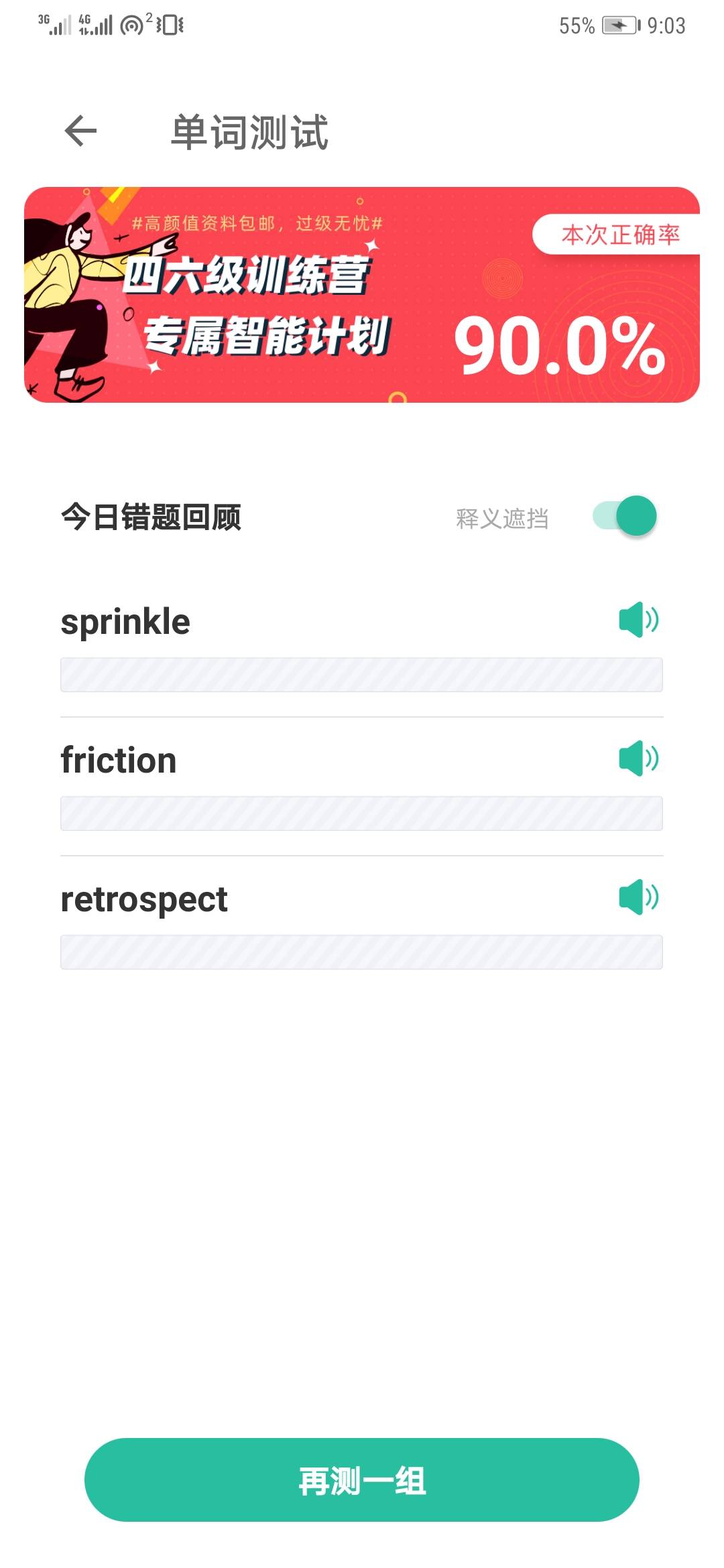This screenshot has width=724, height=1568.
Task: Reveal hidden meaning of sprinkle
Action: (x=361, y=675)
